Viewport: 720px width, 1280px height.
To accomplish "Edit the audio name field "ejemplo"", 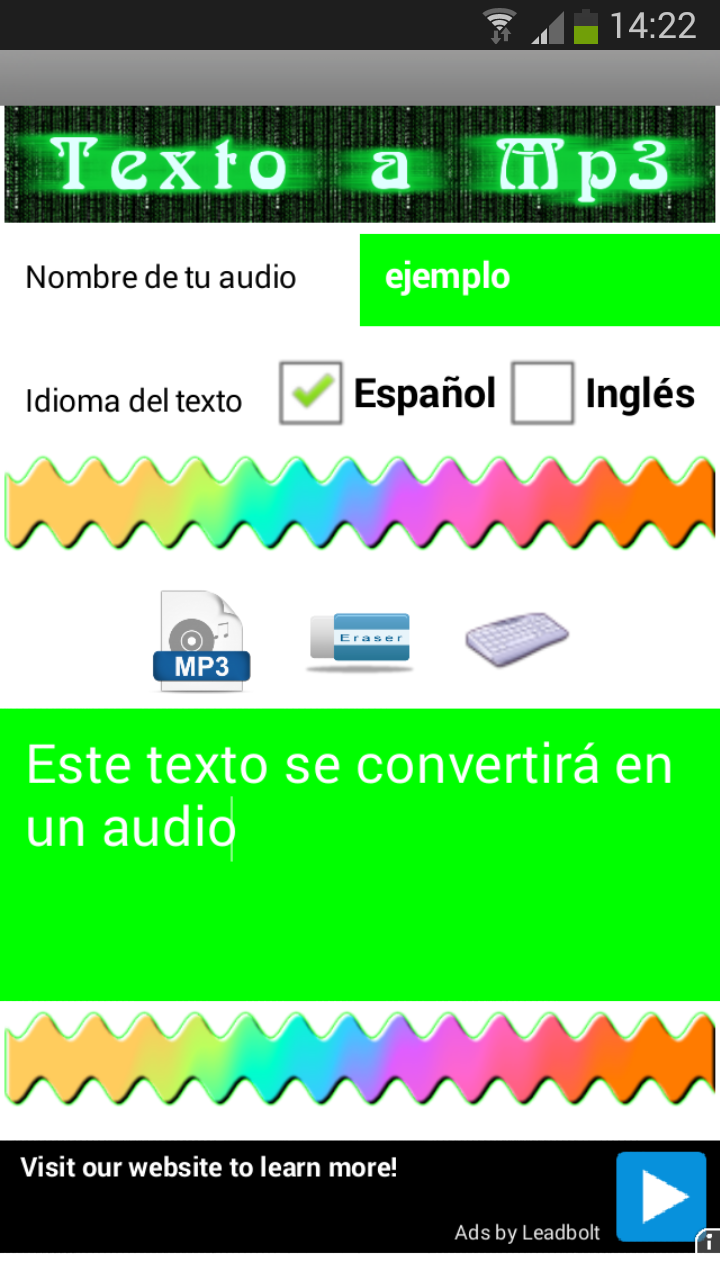I will click(540, 280).
